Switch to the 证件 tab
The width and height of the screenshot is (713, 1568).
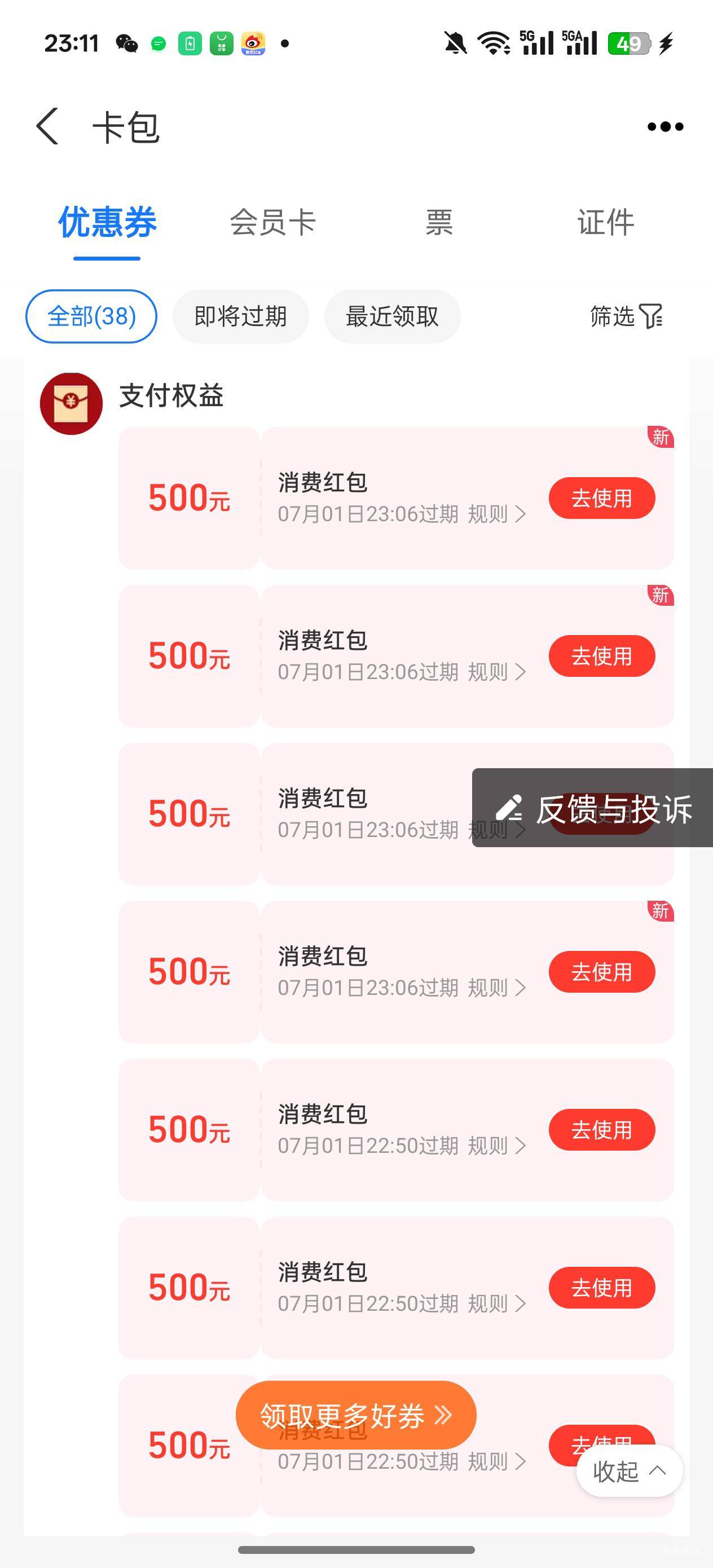click(606, 222)
